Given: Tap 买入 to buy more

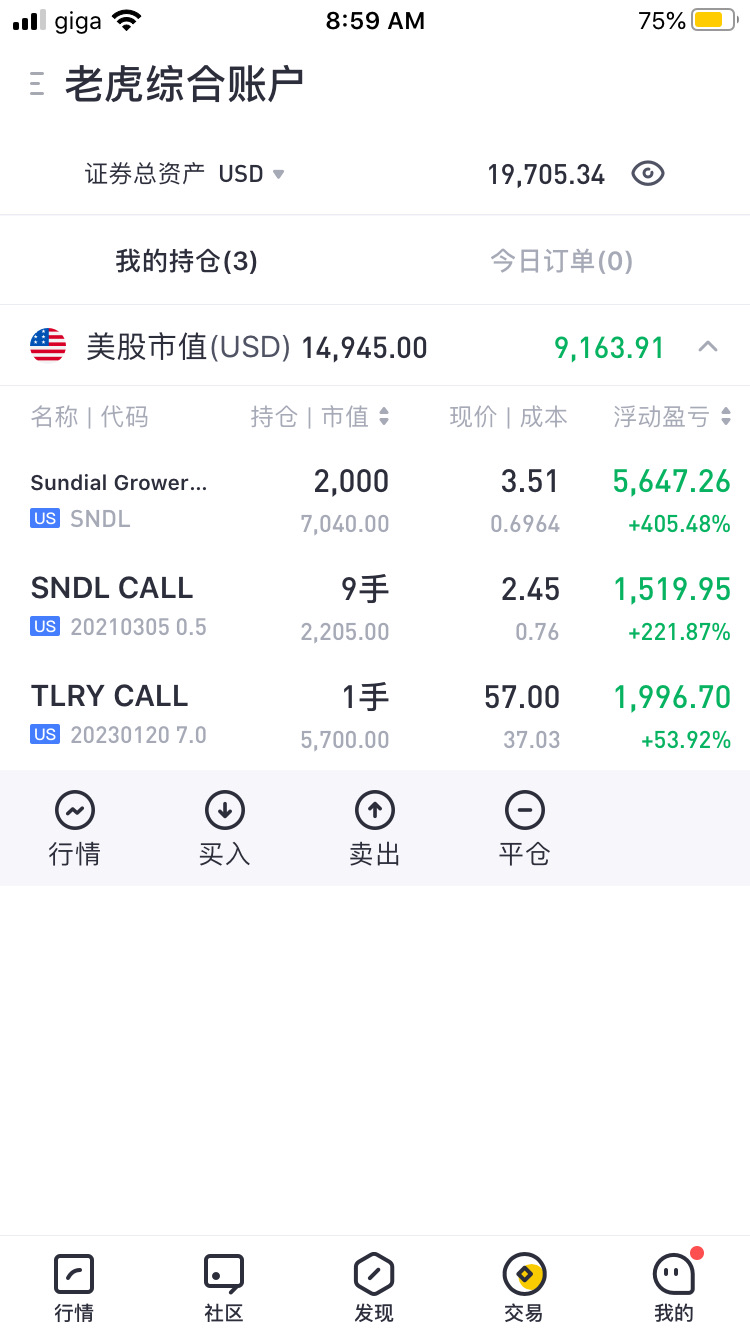Looking at the screenshot, I should pyautogui.click(x=224, y=828).
